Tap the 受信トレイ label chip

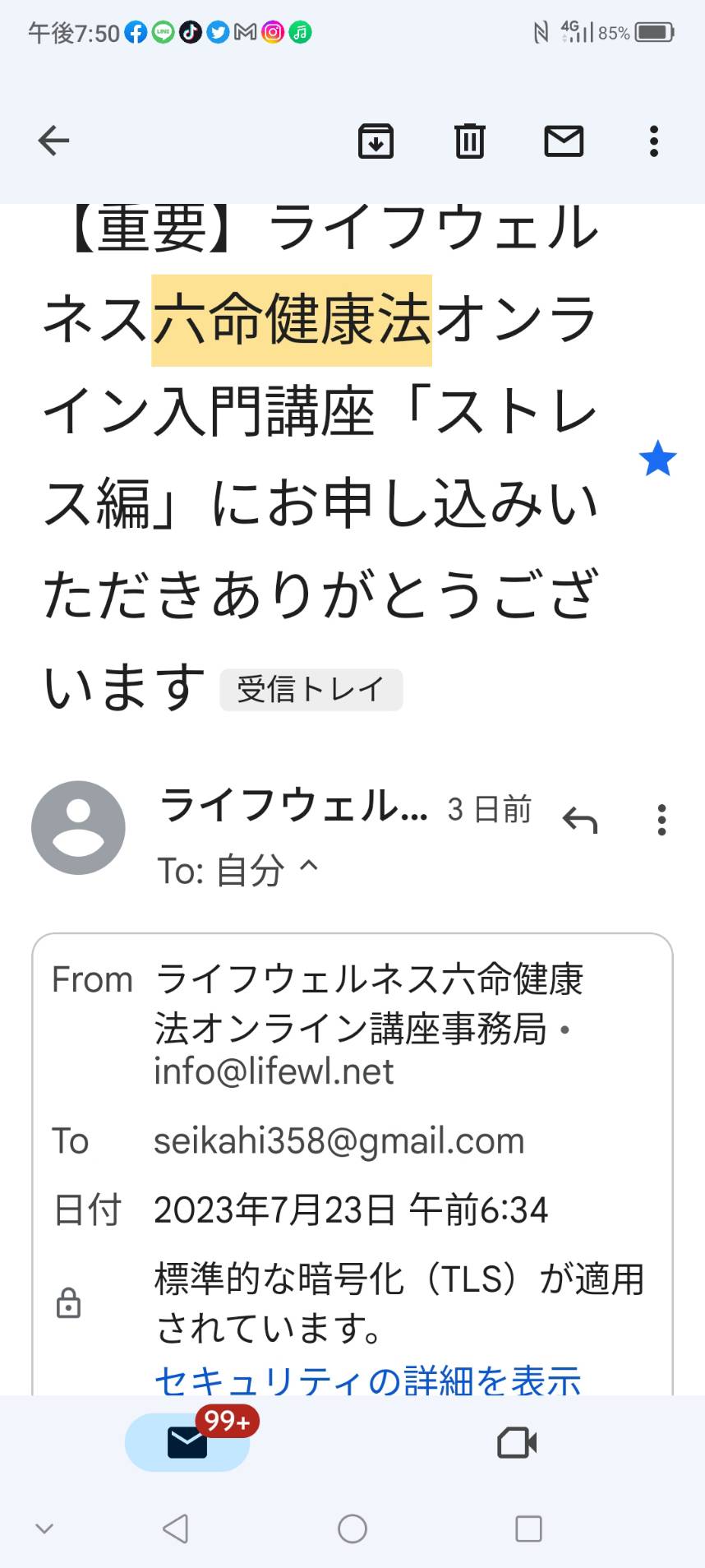(x=311, y=689)
